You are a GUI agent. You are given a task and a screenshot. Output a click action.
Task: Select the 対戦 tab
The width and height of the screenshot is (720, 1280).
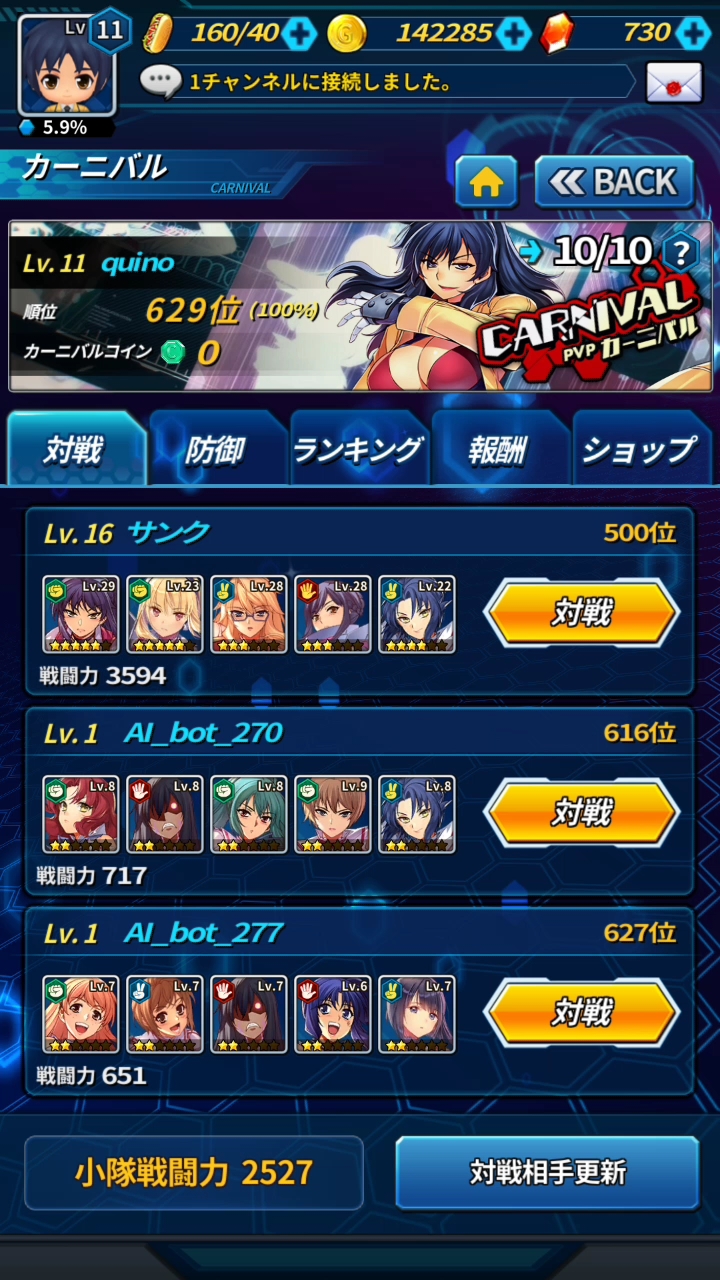point(76,449)
